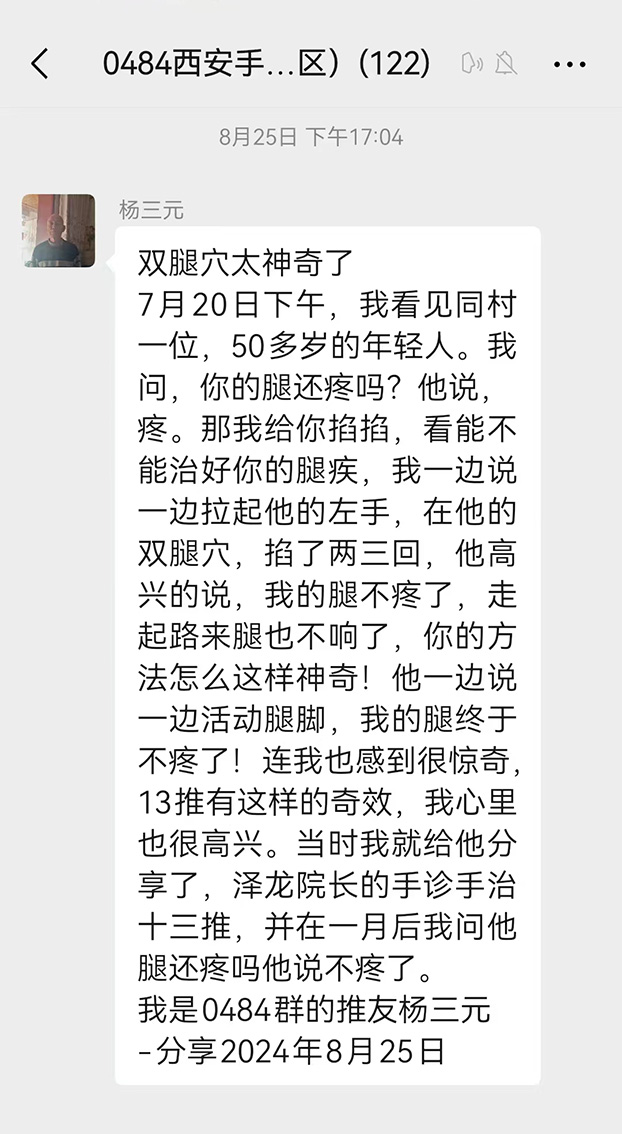Open the three-dot chat options menu

click(569, 65)
